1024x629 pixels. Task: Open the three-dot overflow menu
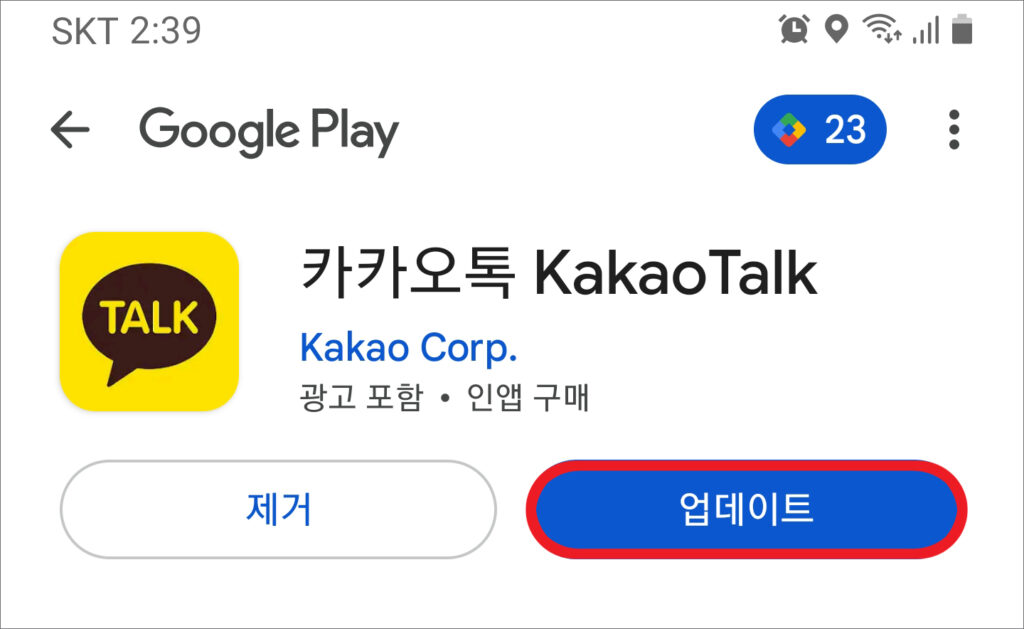(x=954, y=130)
